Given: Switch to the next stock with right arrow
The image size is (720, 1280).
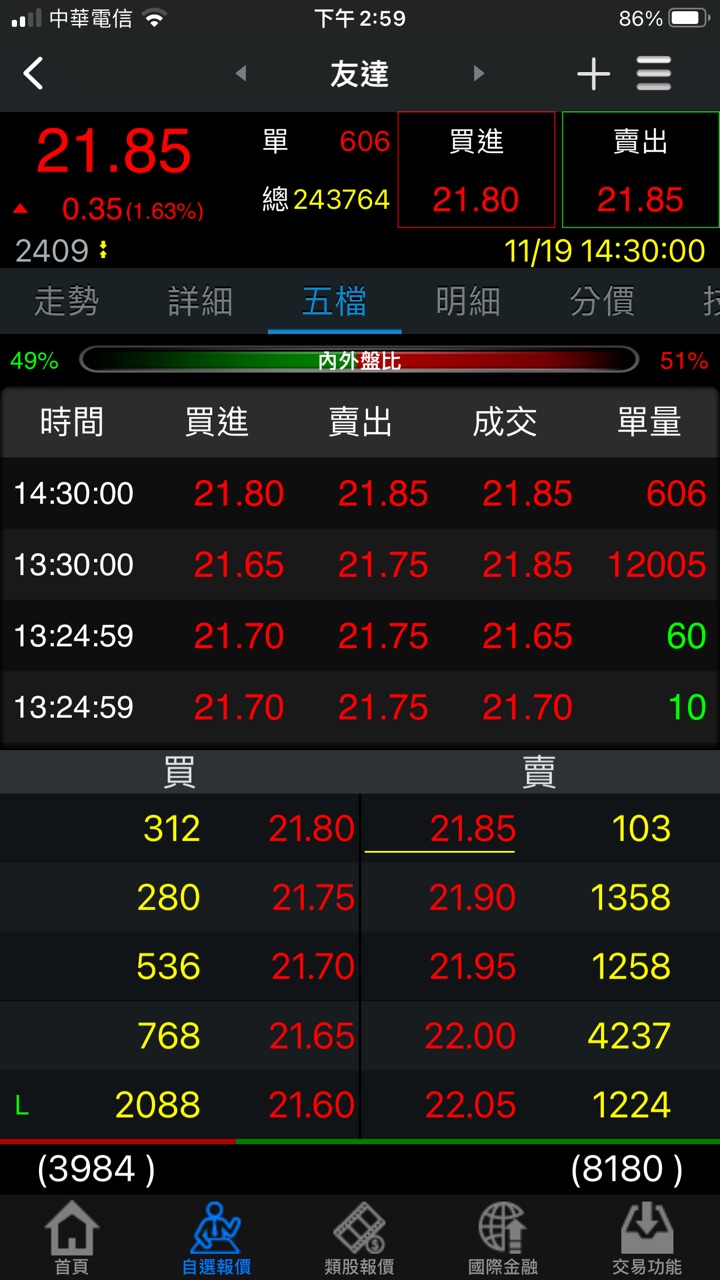Looking at the screenshot, I should coord(478,73).
